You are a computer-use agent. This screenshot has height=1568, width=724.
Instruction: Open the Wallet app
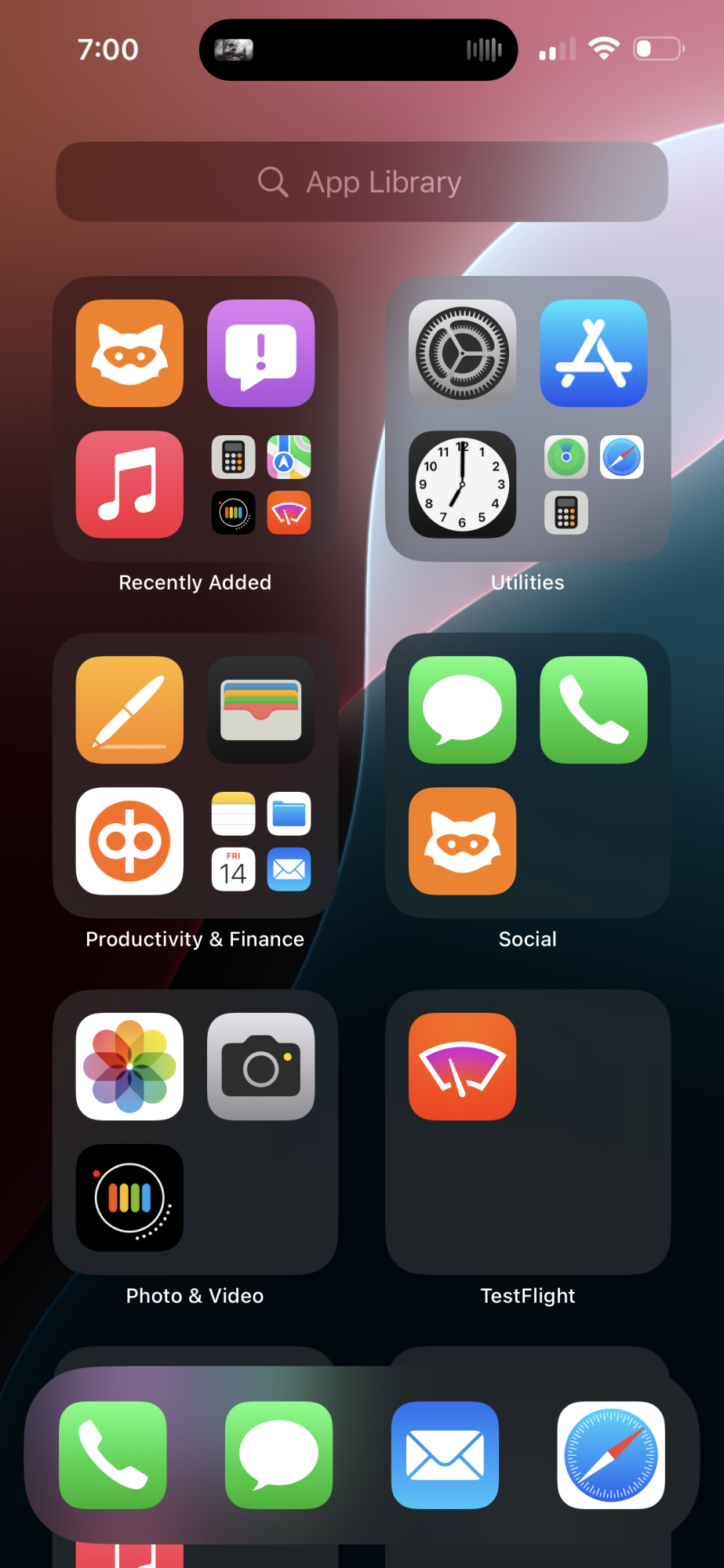point(260,710)
